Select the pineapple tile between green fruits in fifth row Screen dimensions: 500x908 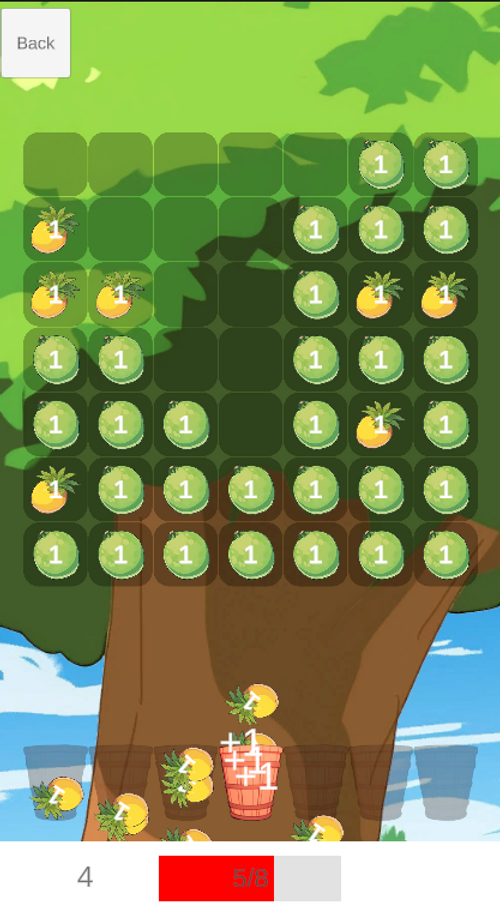click(x=380, y=424)
